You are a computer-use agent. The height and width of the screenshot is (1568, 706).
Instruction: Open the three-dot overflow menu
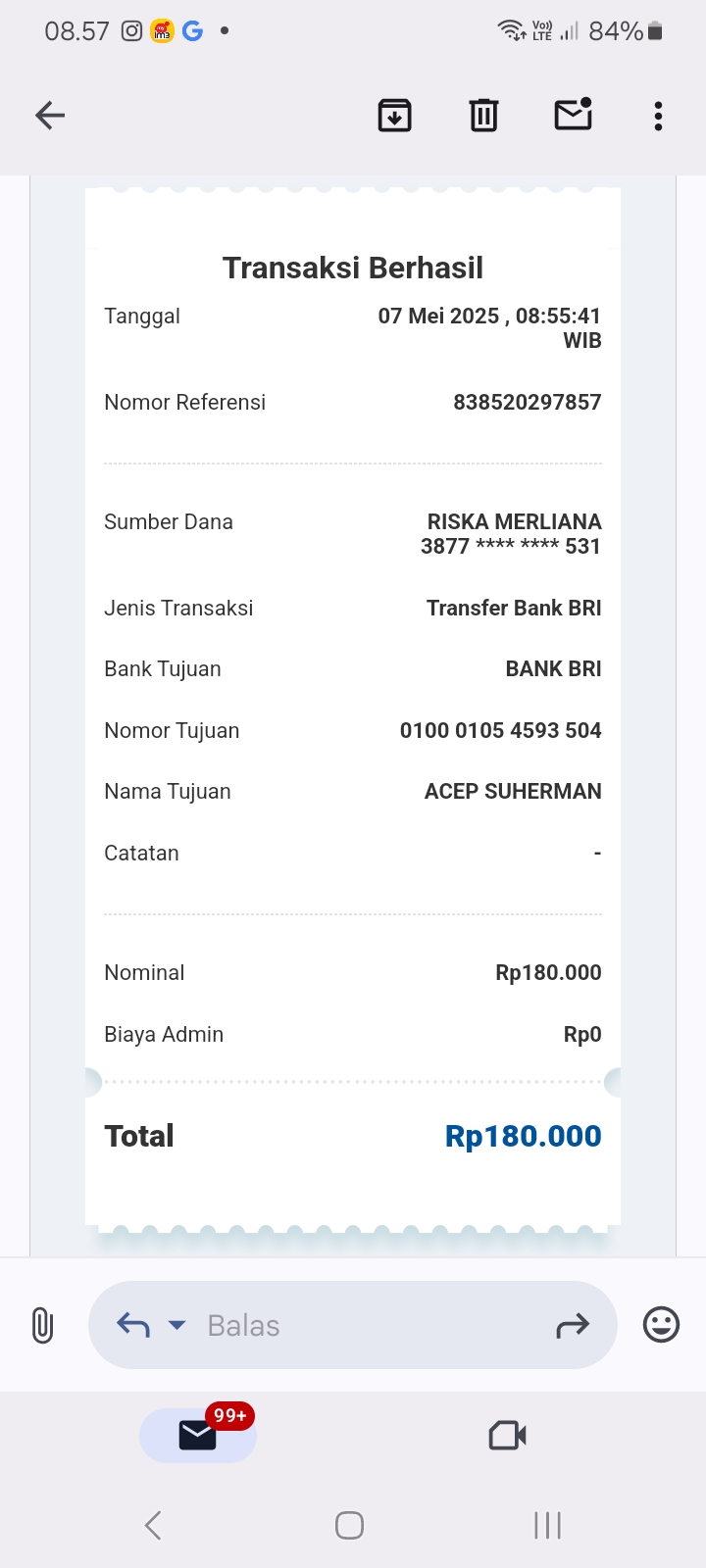pos(658,116)
